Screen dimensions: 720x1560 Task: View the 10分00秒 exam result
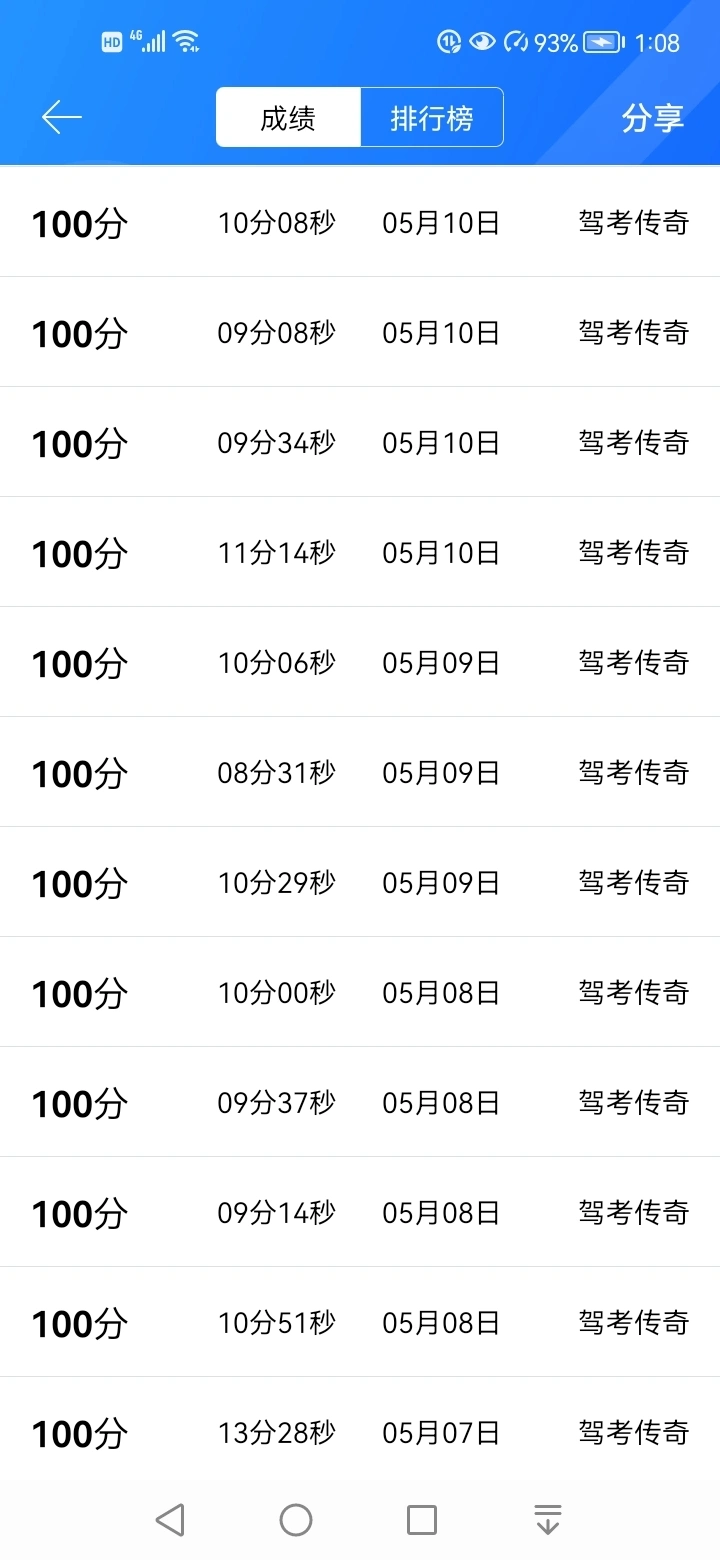click(x=360, y=992)
